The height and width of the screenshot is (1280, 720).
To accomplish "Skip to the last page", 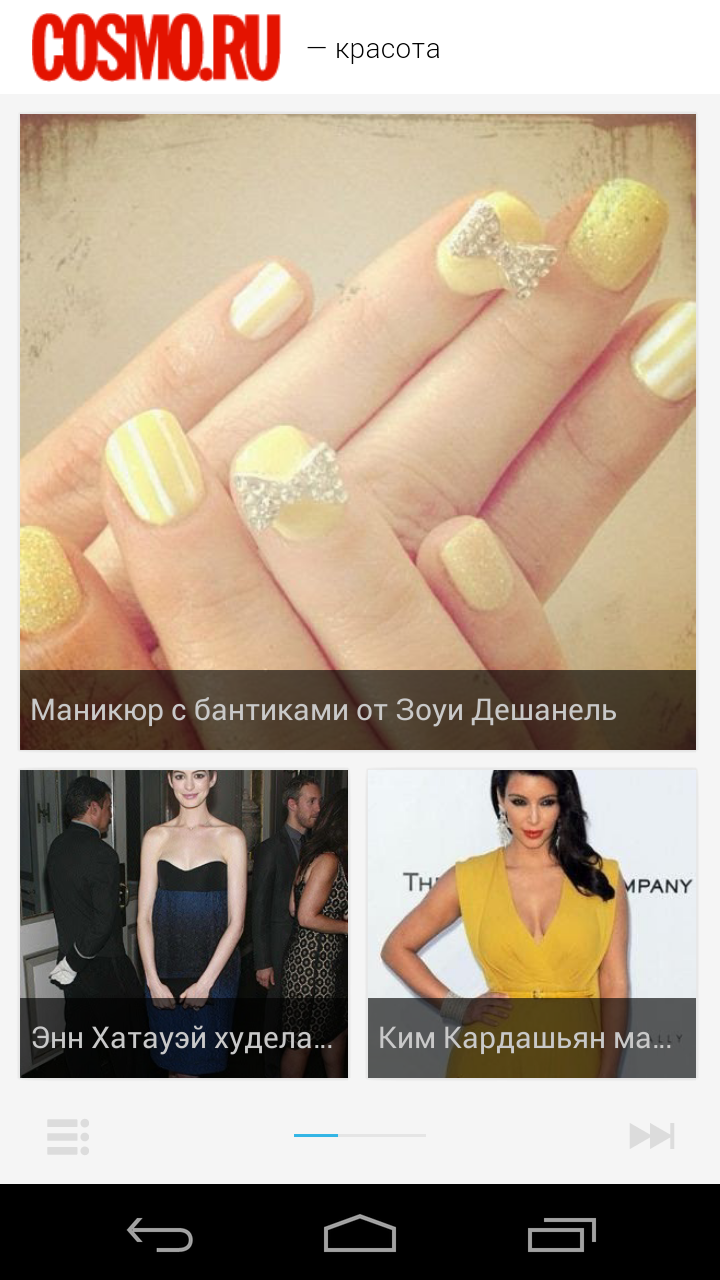I will click(652, 1136).
